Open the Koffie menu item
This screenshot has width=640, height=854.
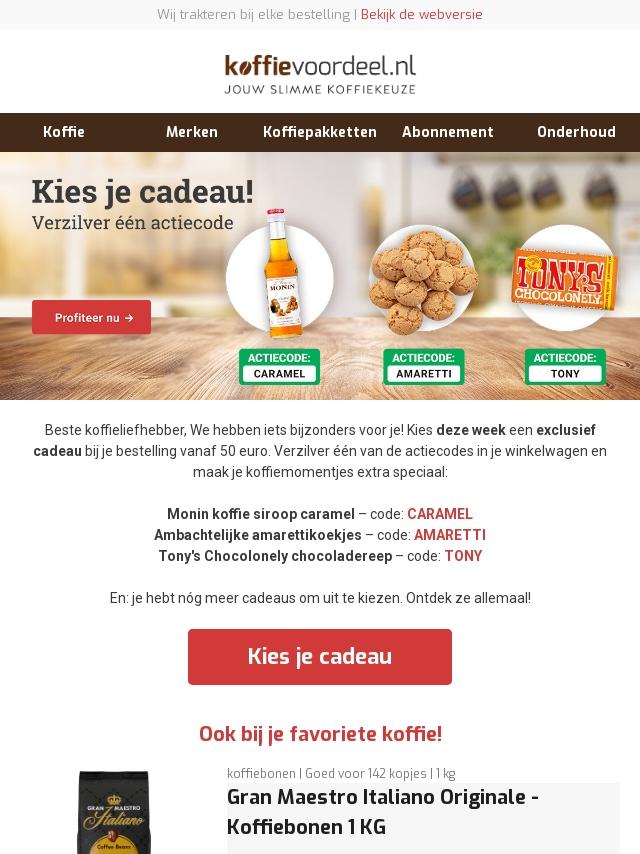pos(64,132)
